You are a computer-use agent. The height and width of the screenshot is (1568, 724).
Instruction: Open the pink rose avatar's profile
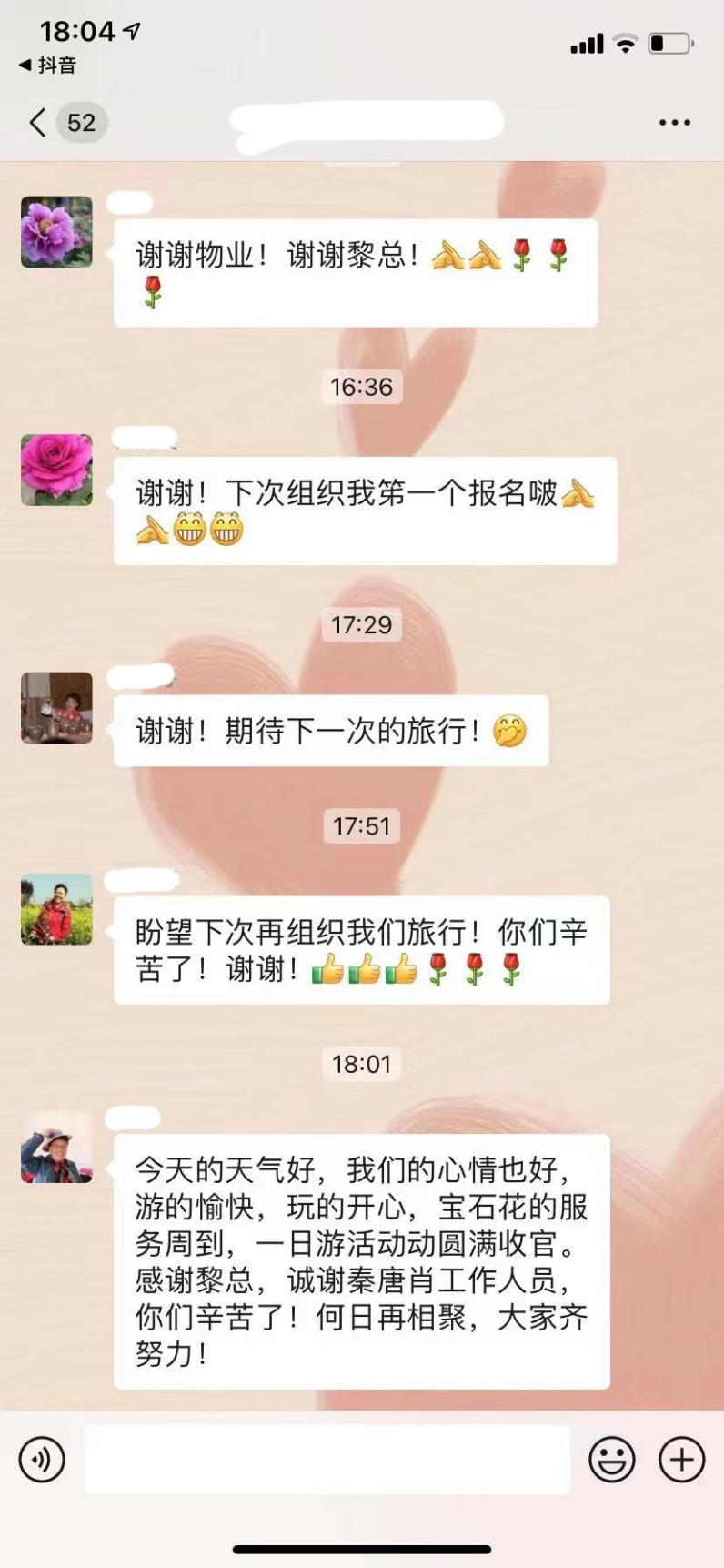(56, 470)
